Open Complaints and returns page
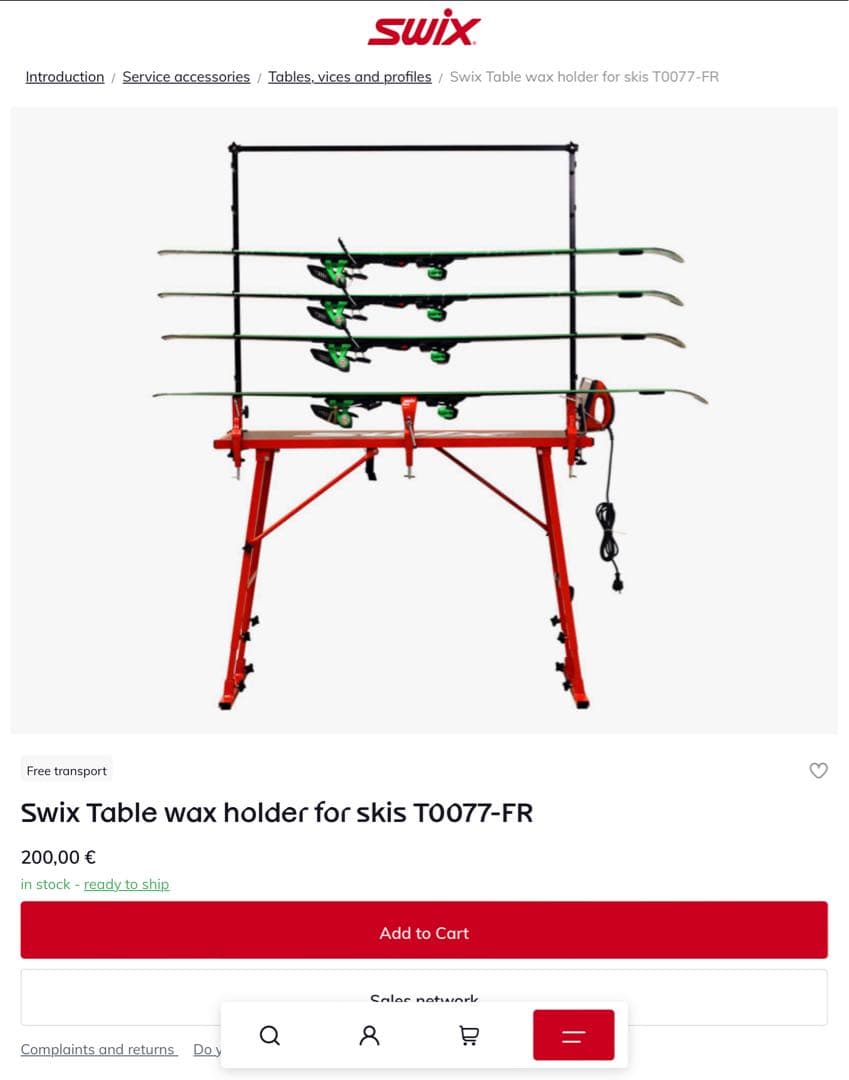The image size is (849, 1080). (98, 1049)
